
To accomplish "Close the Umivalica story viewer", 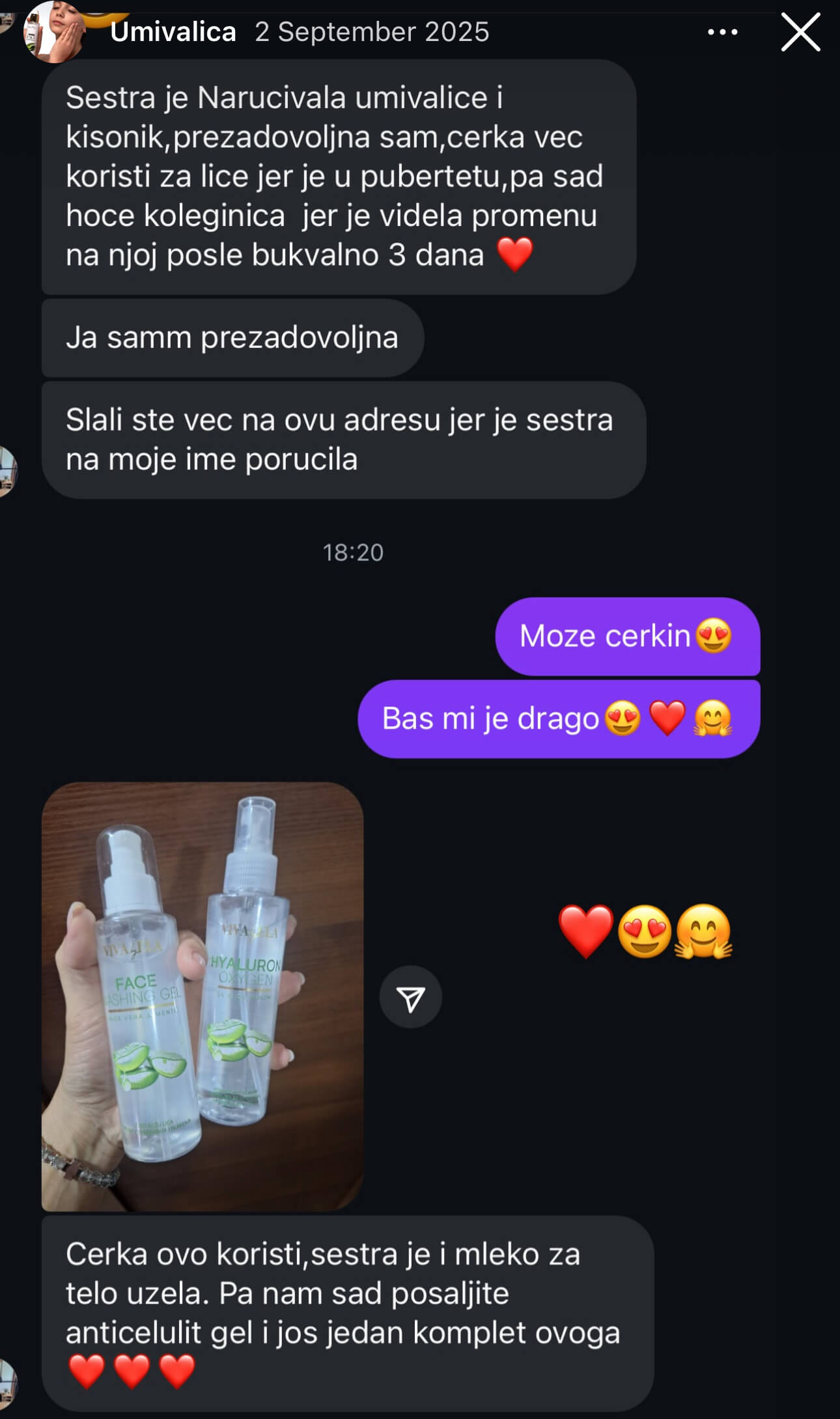I will [x=800, y=33].
